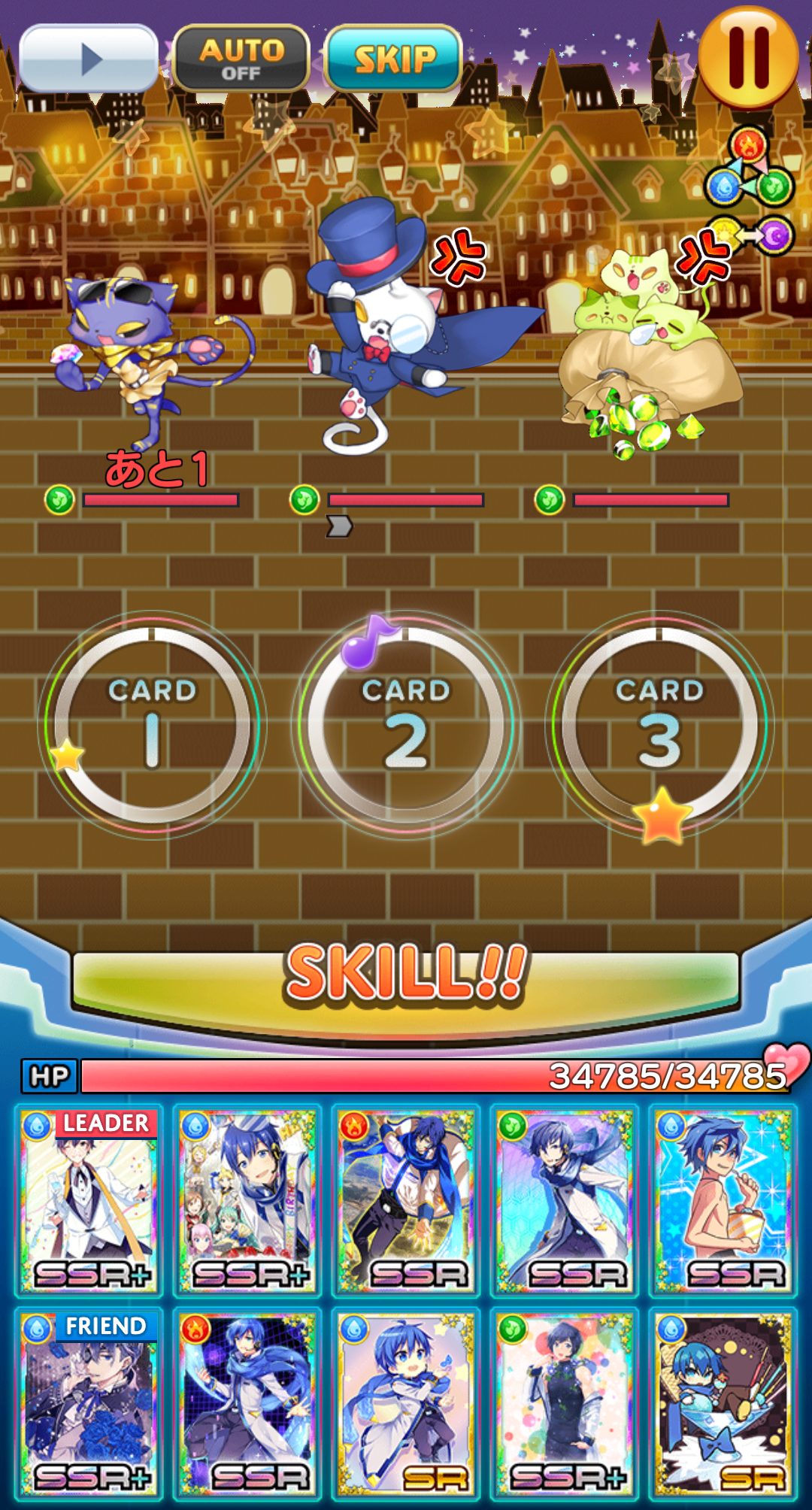
Task: Select the CARD 2 slot
Action: tap(406, 725)
